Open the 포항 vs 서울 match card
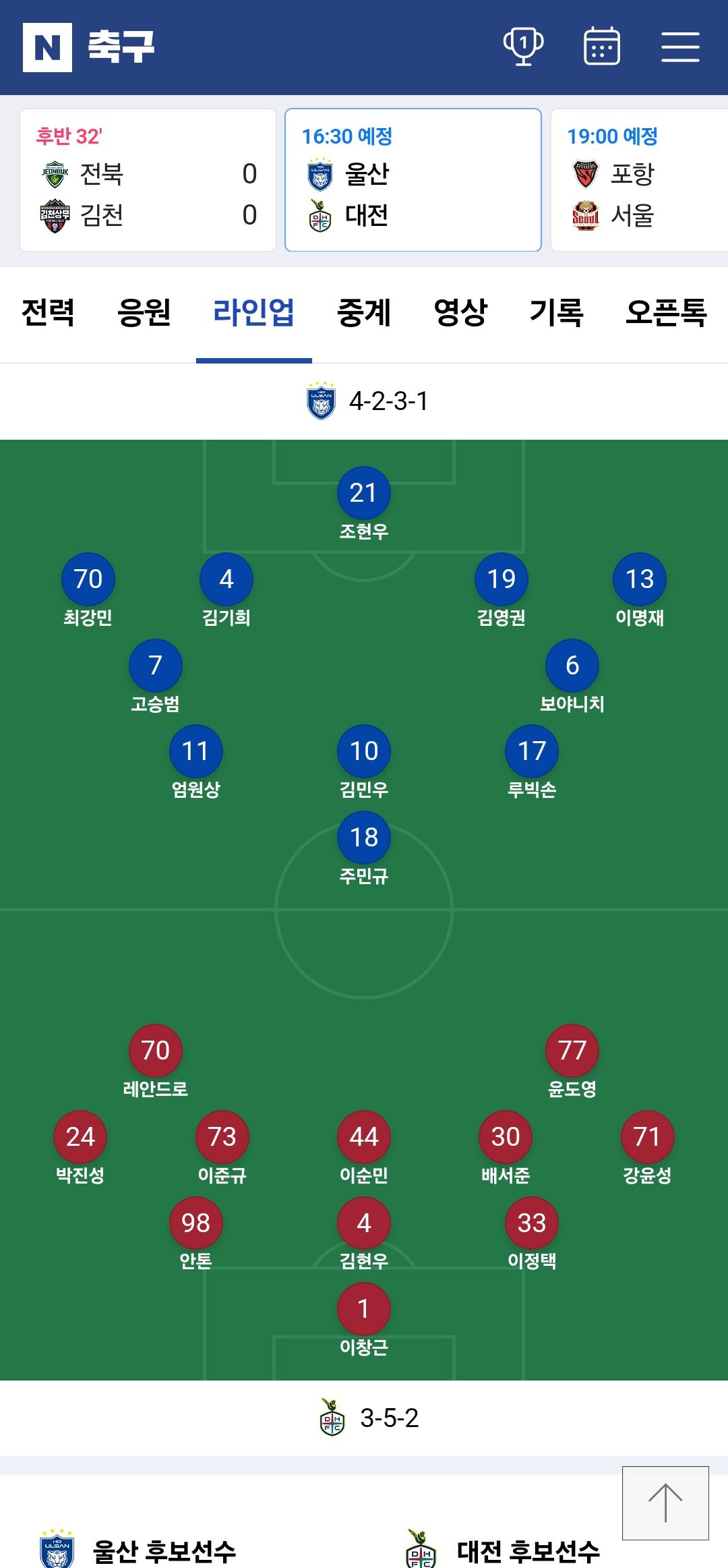The image size is (728, 1568). 639,180
